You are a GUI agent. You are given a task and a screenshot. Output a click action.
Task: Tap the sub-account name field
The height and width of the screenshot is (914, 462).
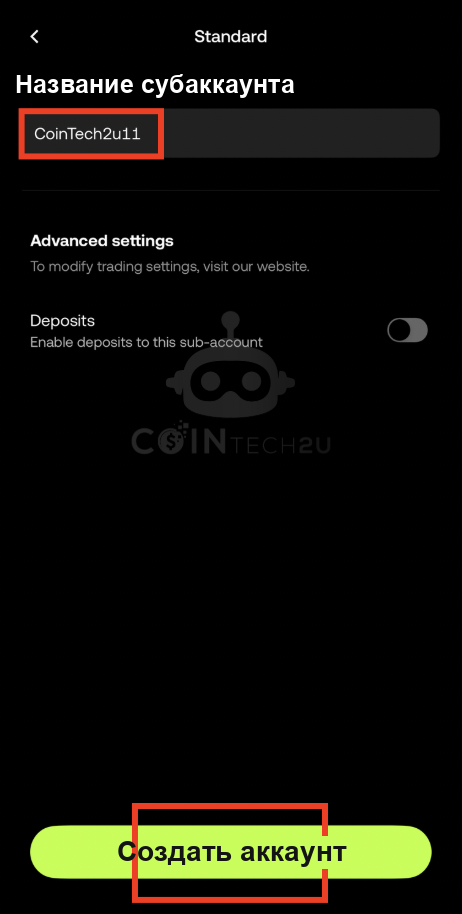pyautogui.click(x=230, y=133)
